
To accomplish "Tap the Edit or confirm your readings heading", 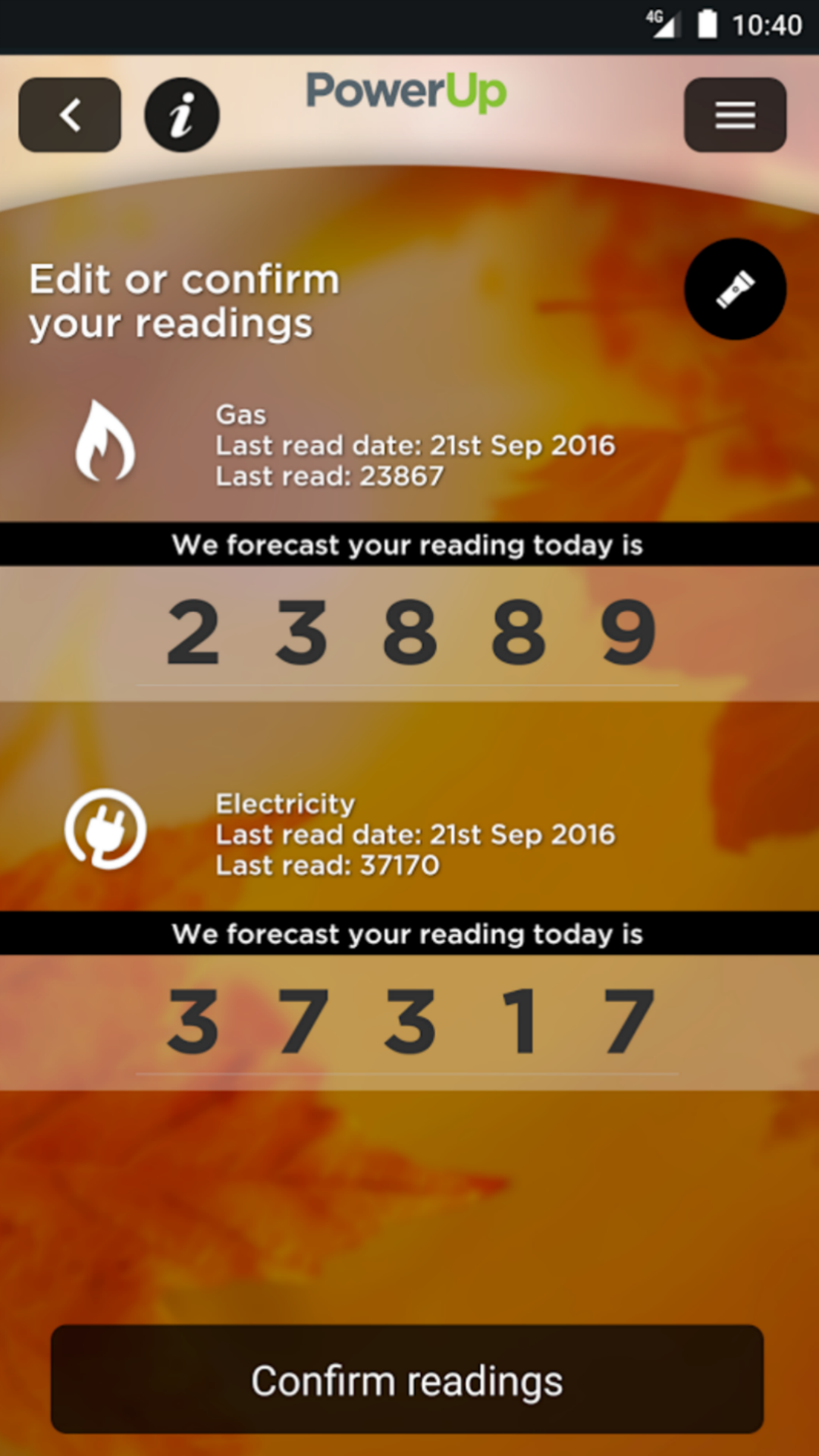I will pos(184,300).
